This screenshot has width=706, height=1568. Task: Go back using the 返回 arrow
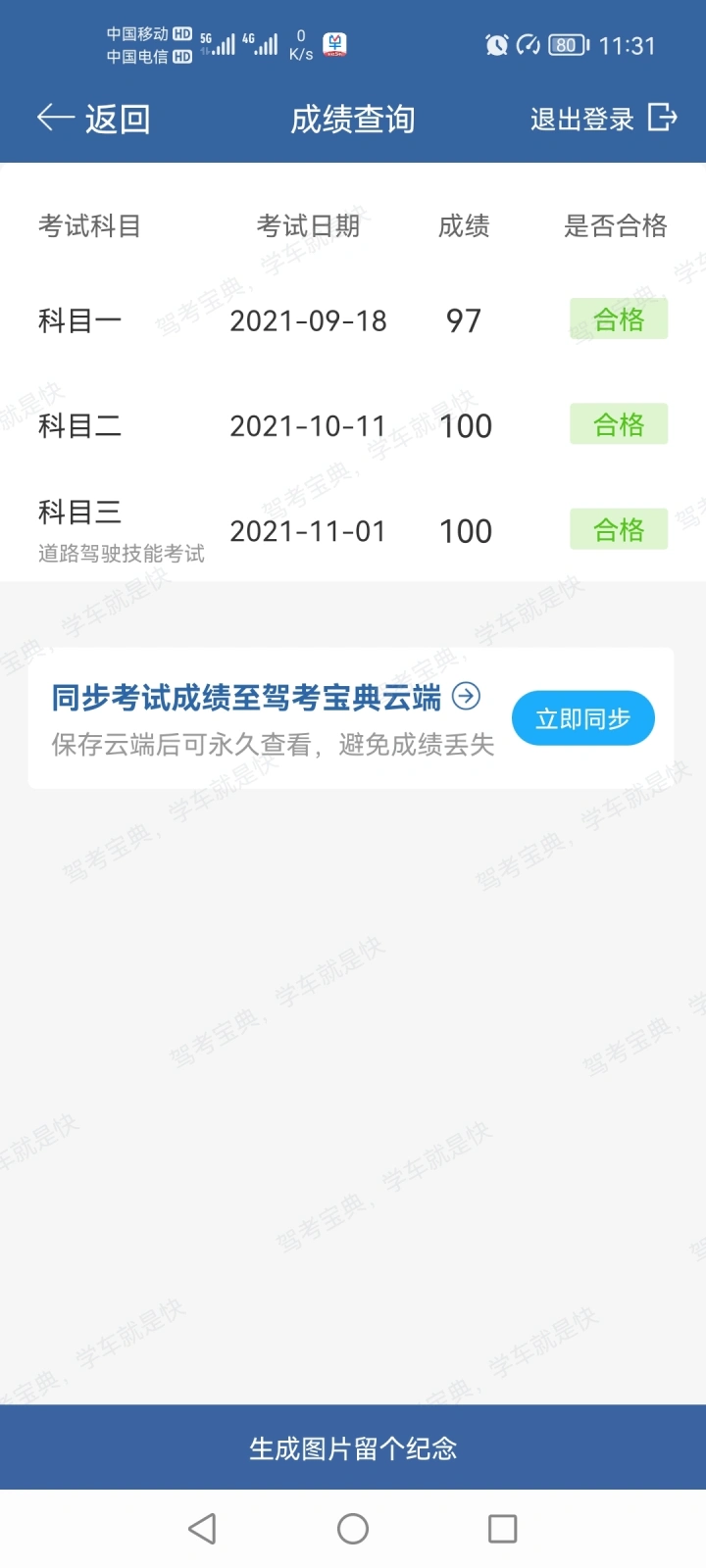93,119
